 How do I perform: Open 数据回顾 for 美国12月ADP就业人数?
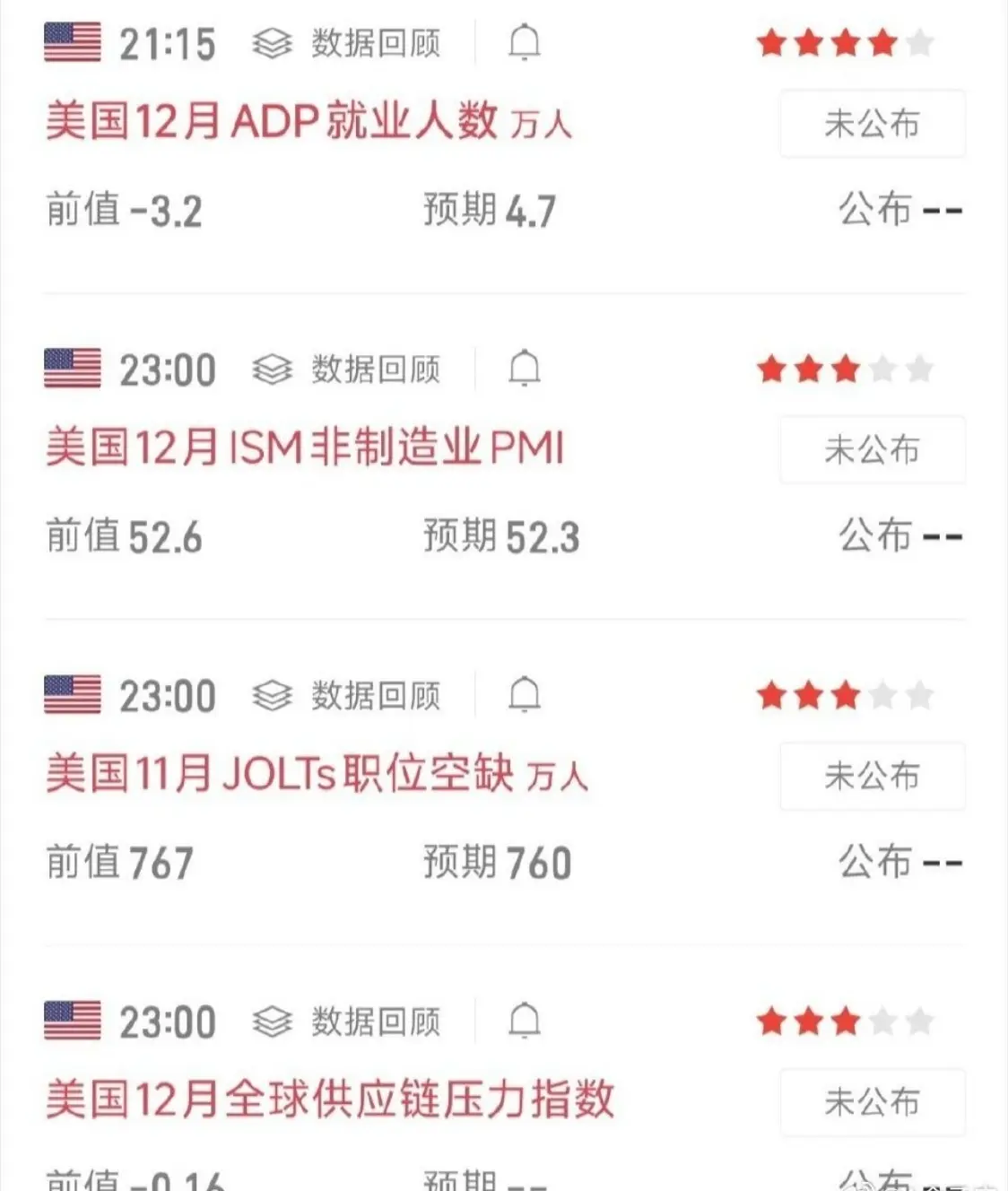point(347,43)
